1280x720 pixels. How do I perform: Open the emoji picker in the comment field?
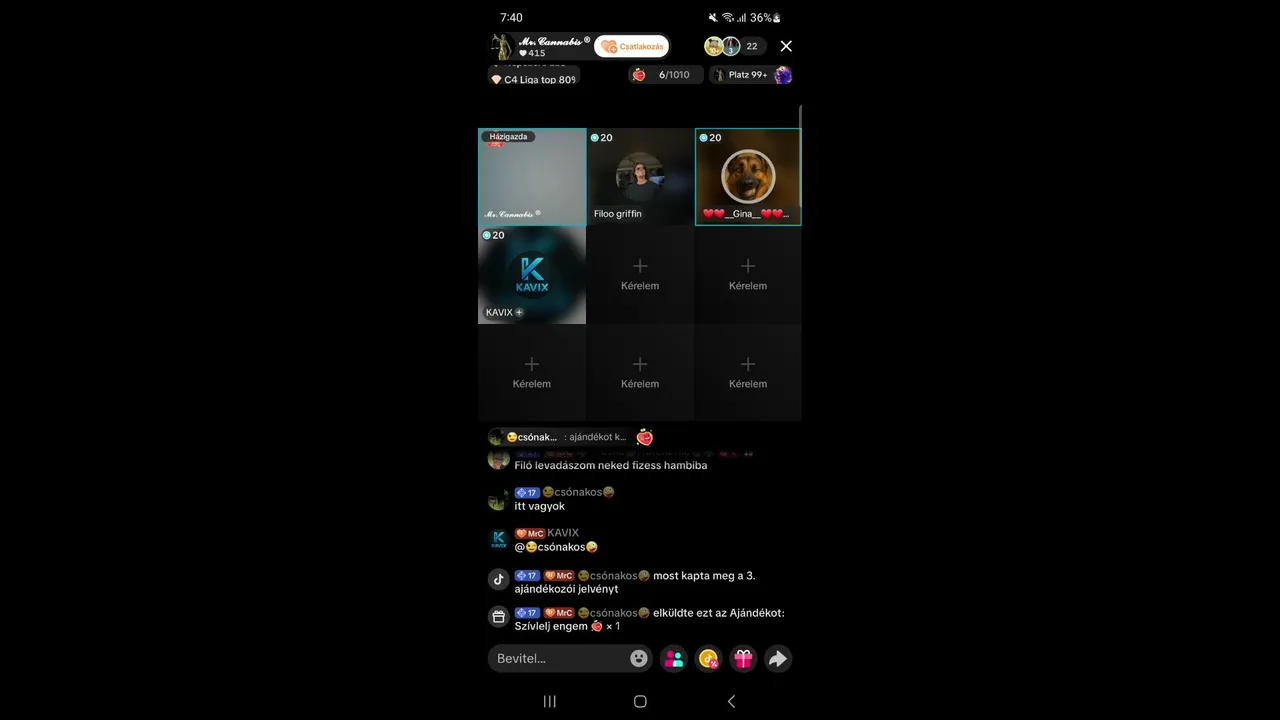pos(639,658)
